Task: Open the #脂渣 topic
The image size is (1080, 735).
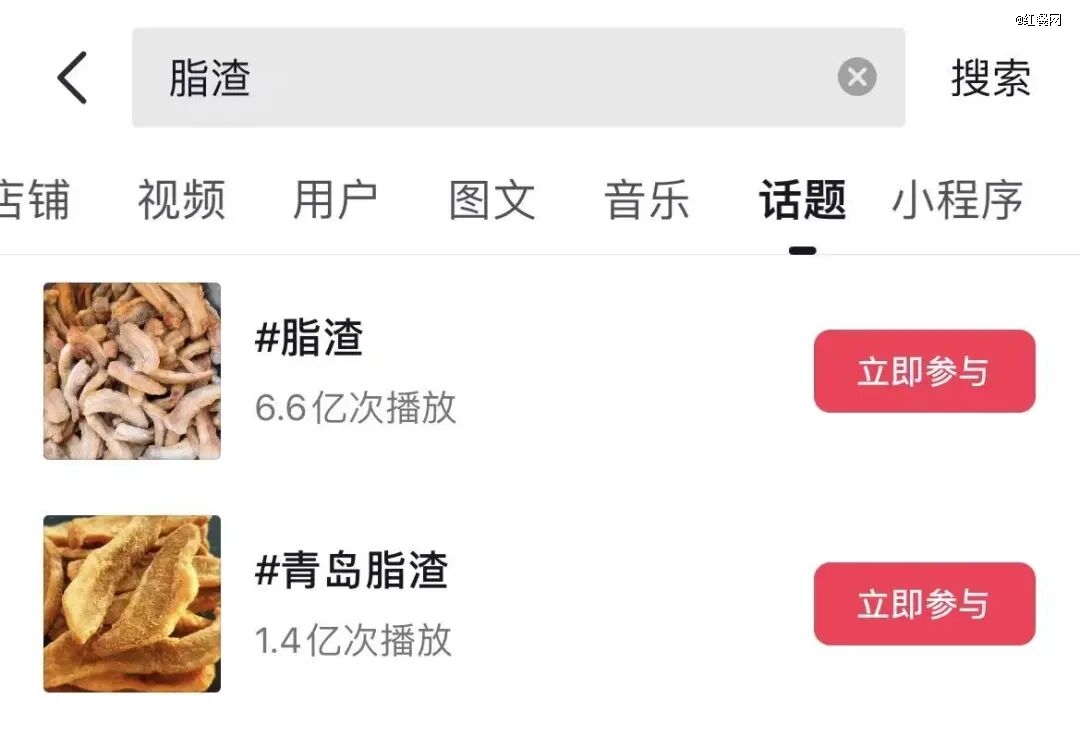Action: click(x=309, y=340)
